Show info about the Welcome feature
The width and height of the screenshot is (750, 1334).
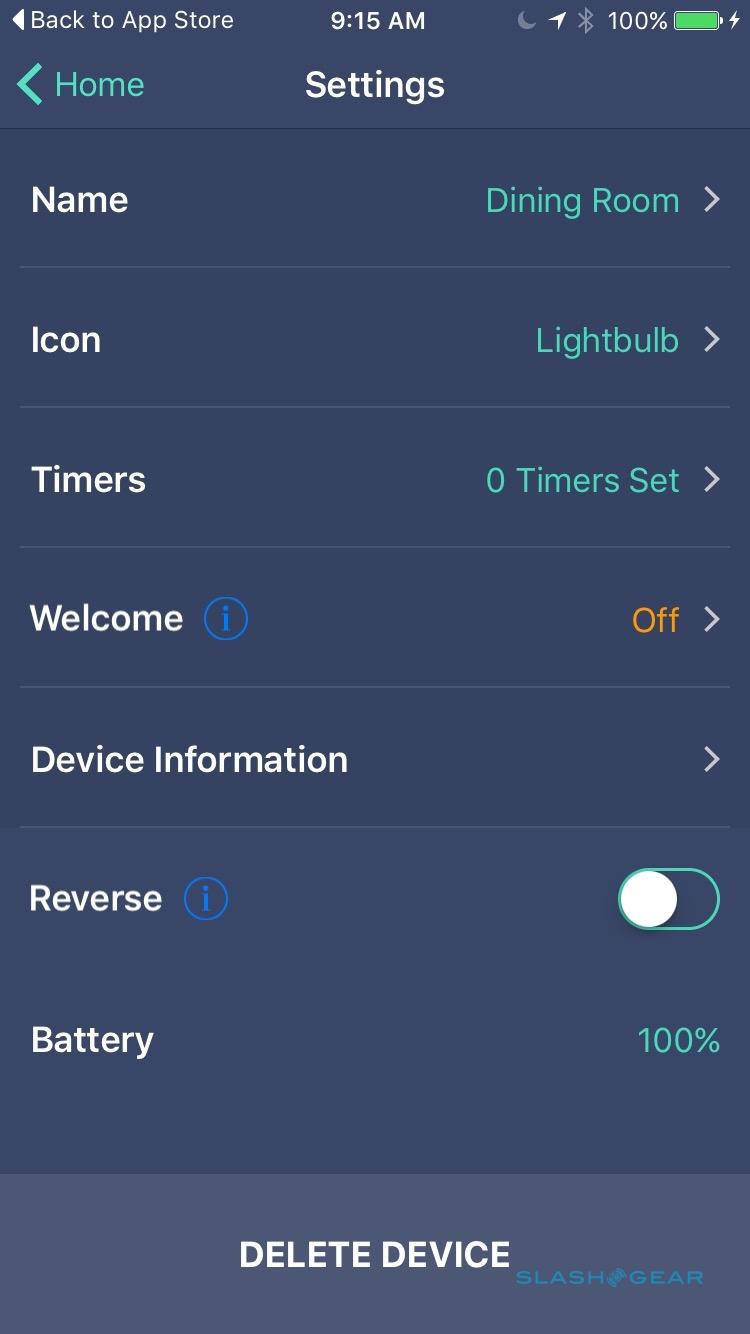point(226,620)
